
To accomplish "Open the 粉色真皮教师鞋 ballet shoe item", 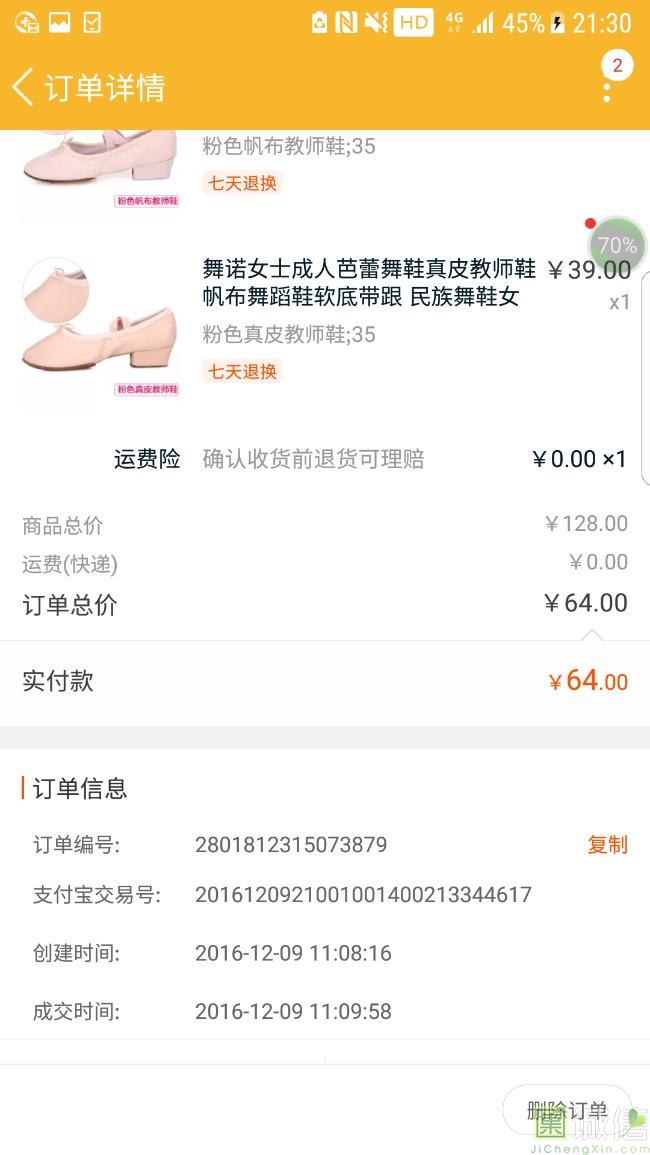I will (x=360, y=283).
